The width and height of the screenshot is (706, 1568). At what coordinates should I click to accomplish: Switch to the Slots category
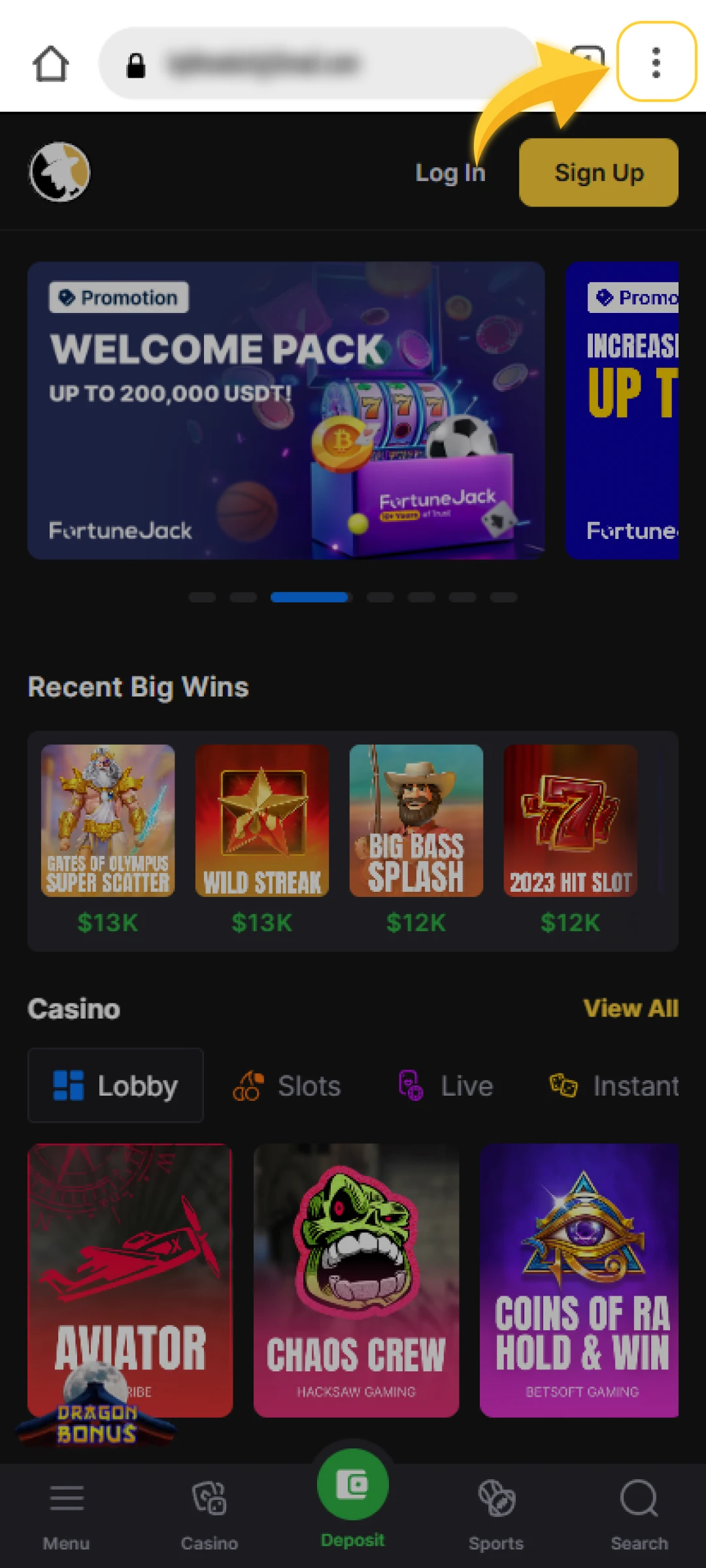coord(288,1086)
